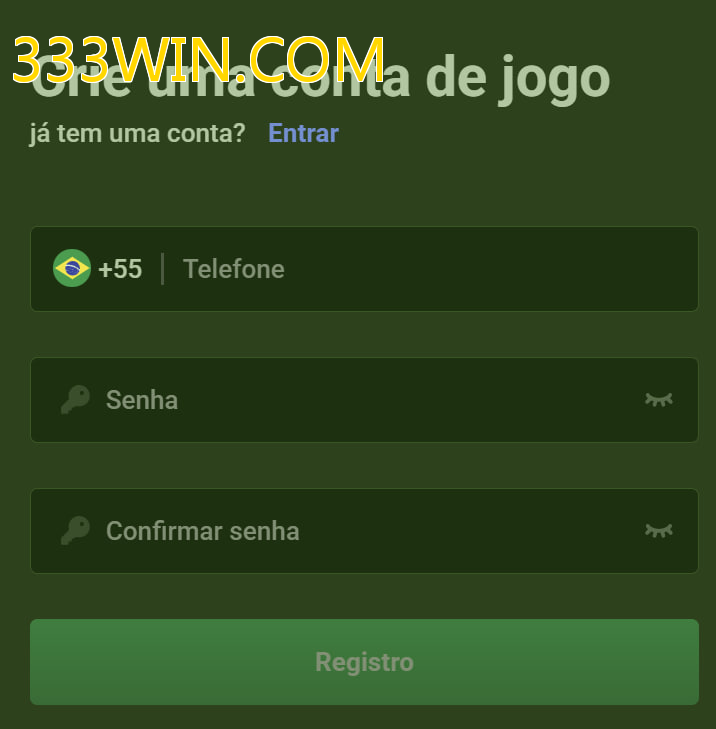Show the password in the Senha field
716x729 pixels.
click(x=658, y=400)
